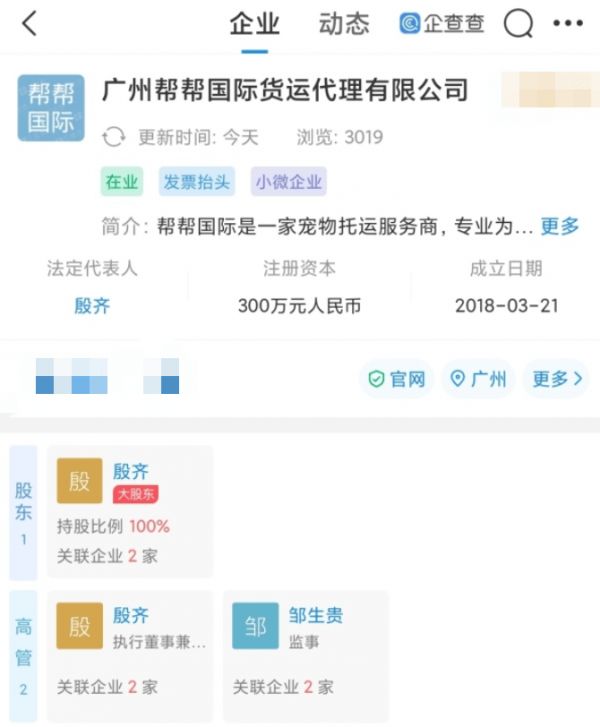Screen dimensions: 600x727
Task: Open the 广州 location chip
Action: [x=479, y=379]
